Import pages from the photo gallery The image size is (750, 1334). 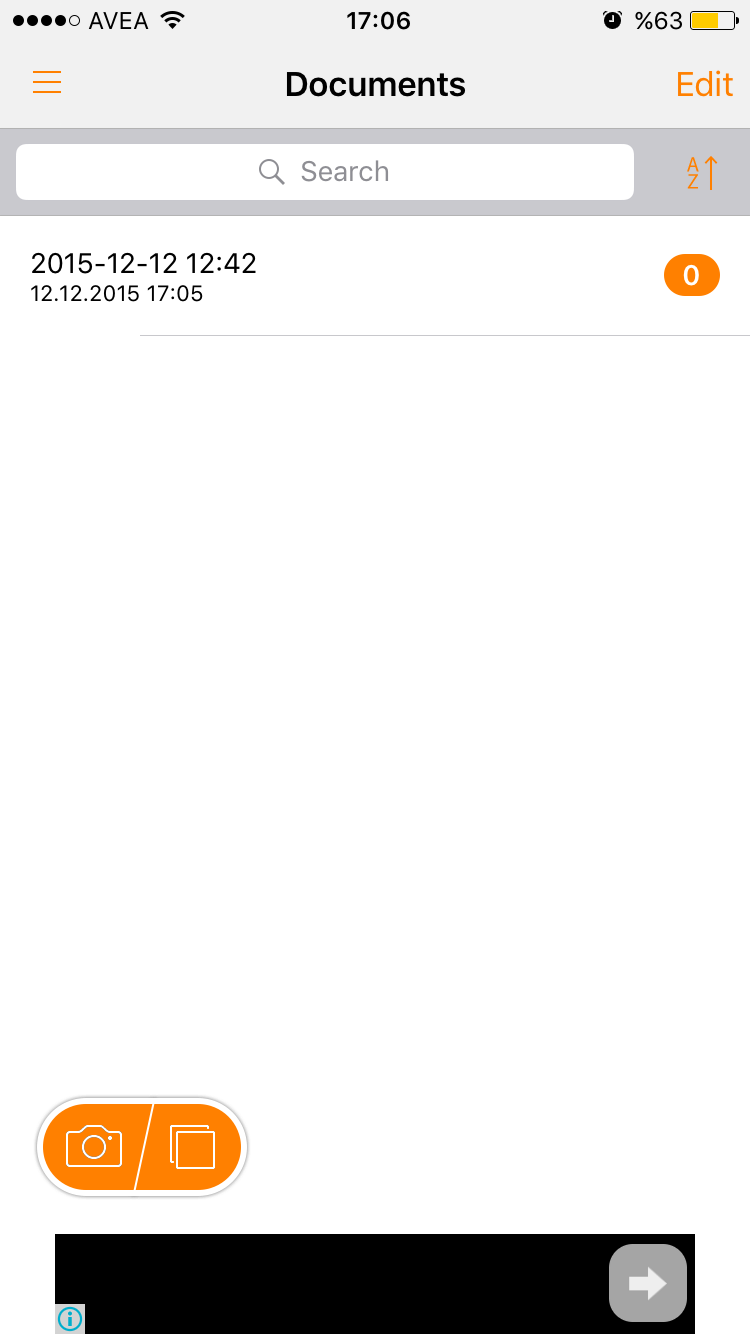point(193,1146)
